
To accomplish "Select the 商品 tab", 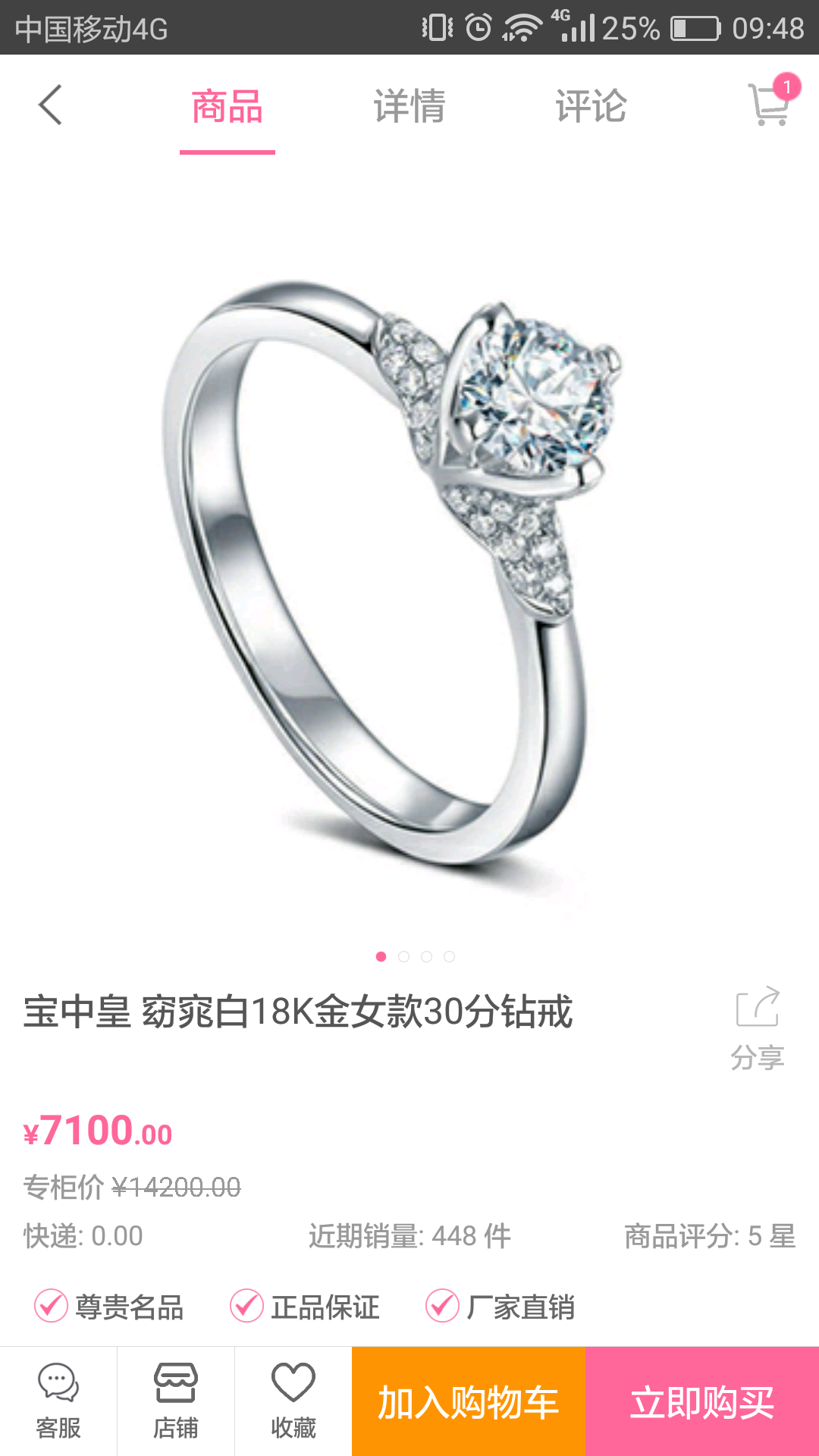I will pos(227,106).
